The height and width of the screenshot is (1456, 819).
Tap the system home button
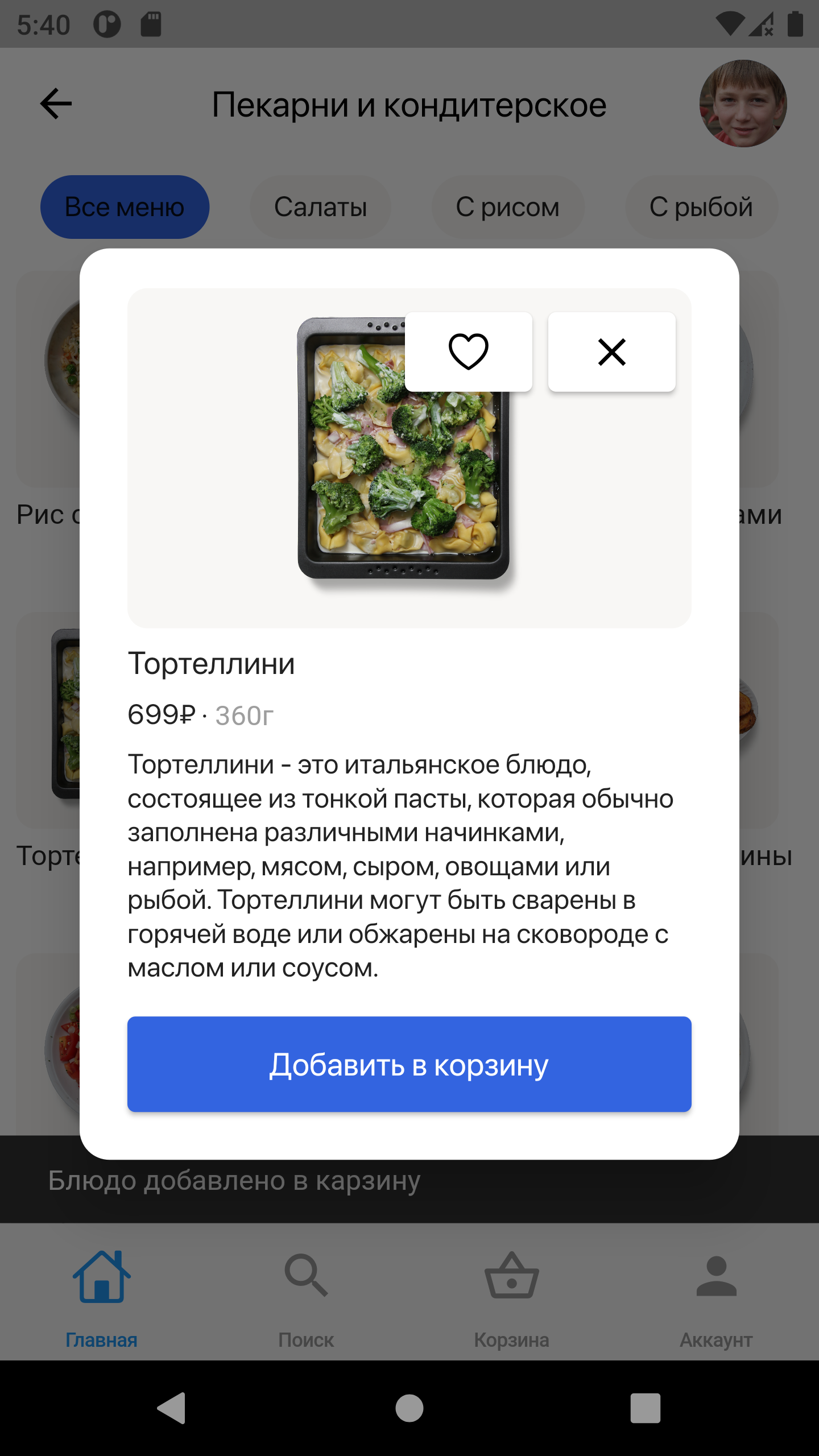pyautogui.click(x=409, y=1408)
